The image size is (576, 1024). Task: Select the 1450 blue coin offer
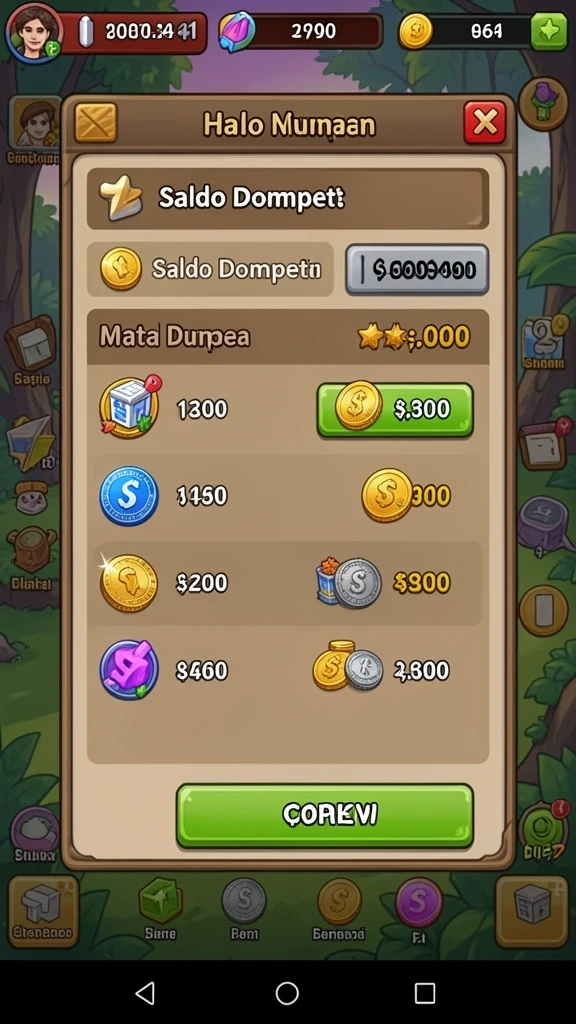287,496
